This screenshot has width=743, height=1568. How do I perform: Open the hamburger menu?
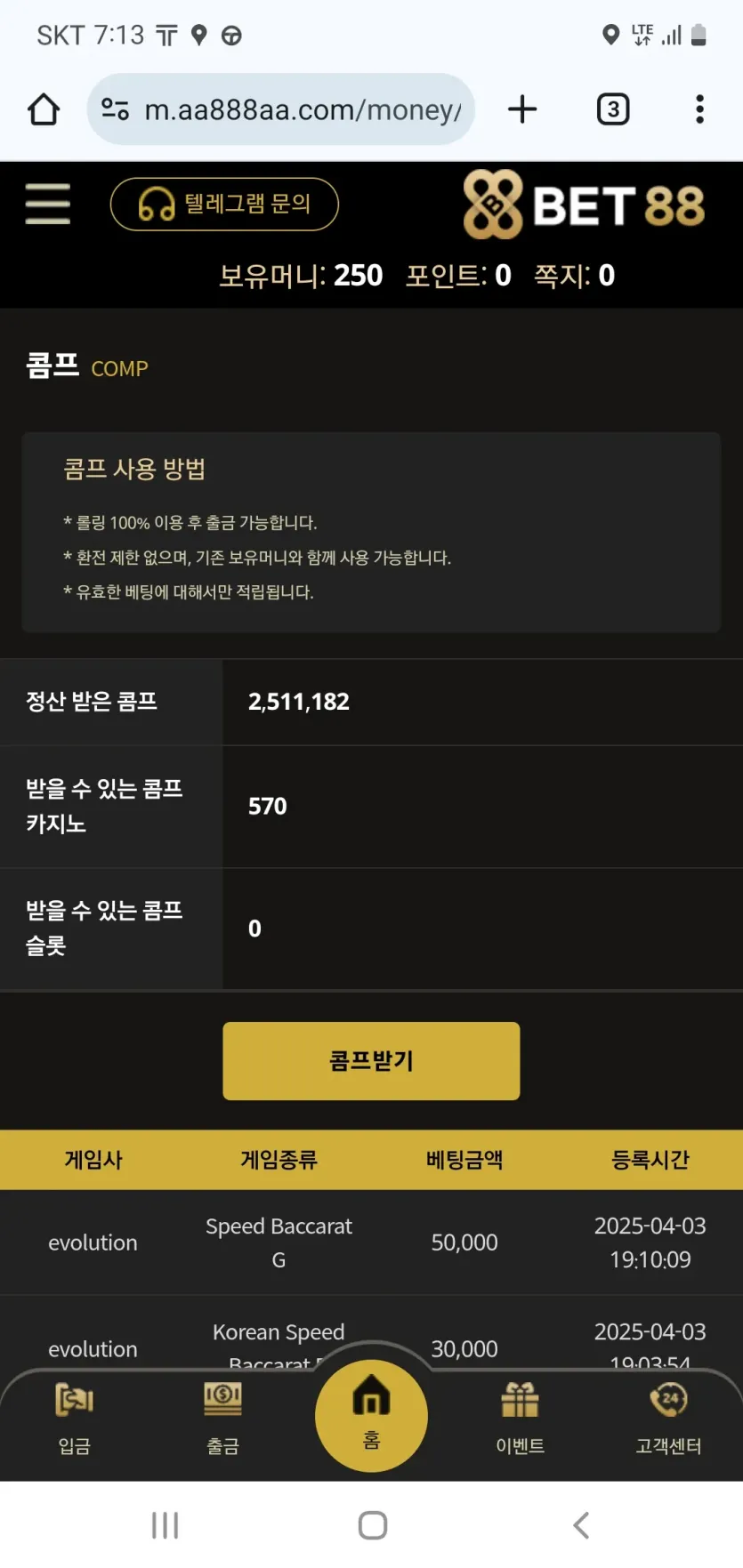pos(47,204)
